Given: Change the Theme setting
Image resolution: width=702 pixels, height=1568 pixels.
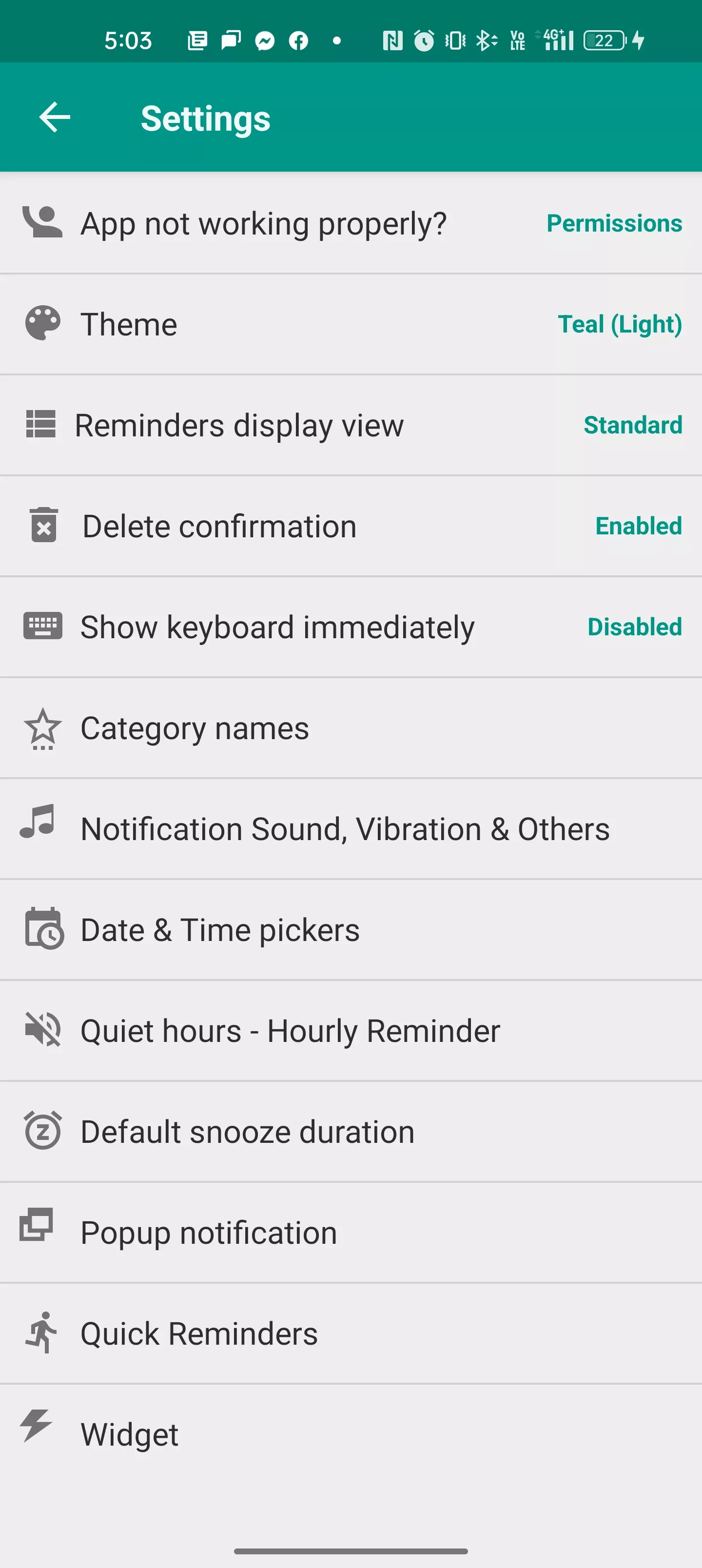Looking at the screenshot, I should (351, 324).
